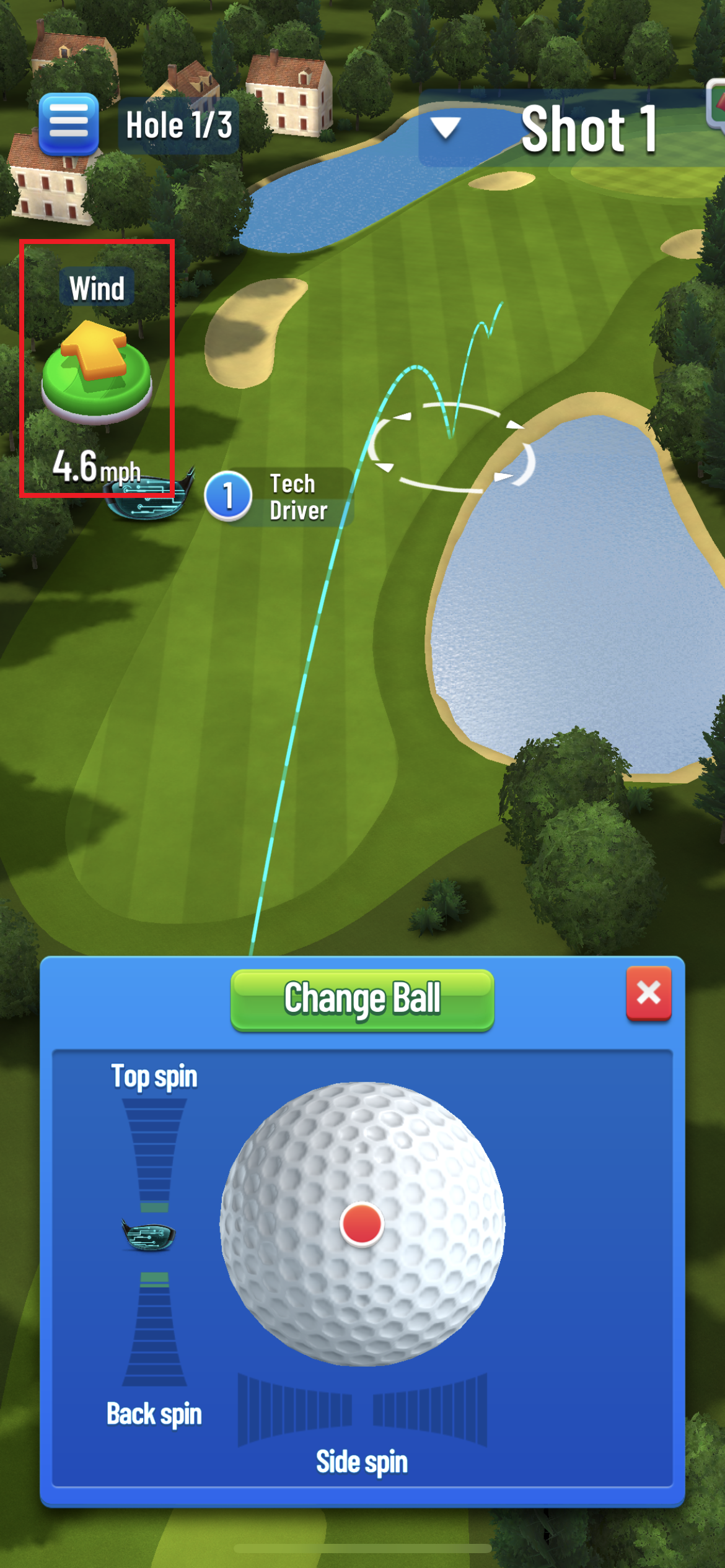Select the Tech Driver club

278,497
